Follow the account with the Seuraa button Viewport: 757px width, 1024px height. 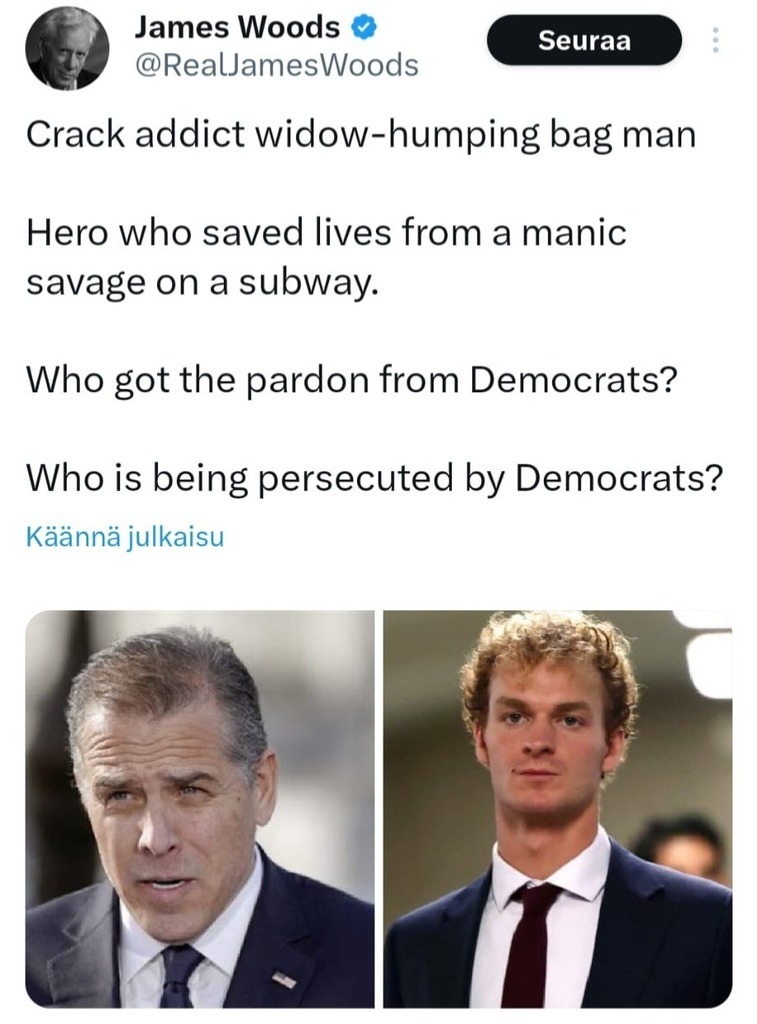(x=584, y=40)
